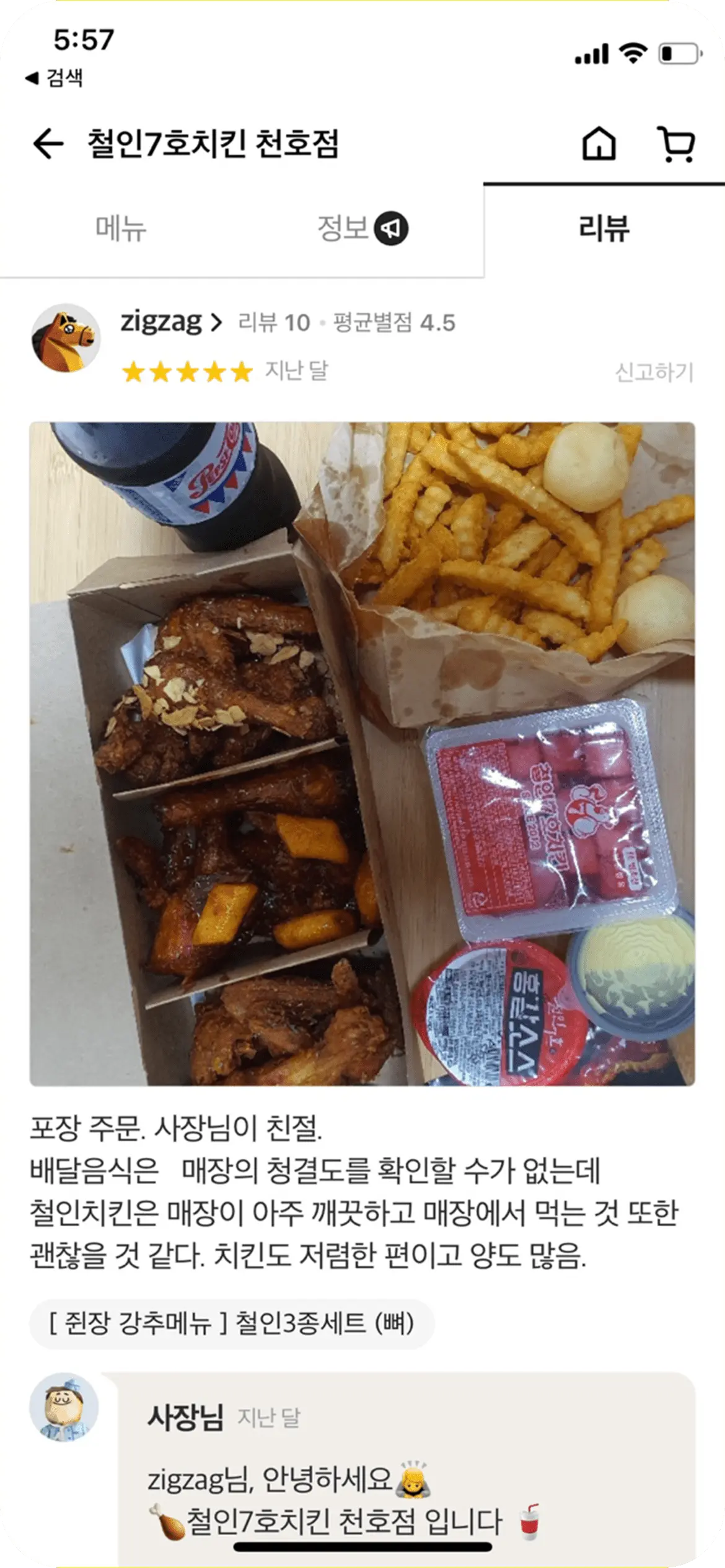
Task: Select the 리뷰 tab
Action: click(604, 229)
